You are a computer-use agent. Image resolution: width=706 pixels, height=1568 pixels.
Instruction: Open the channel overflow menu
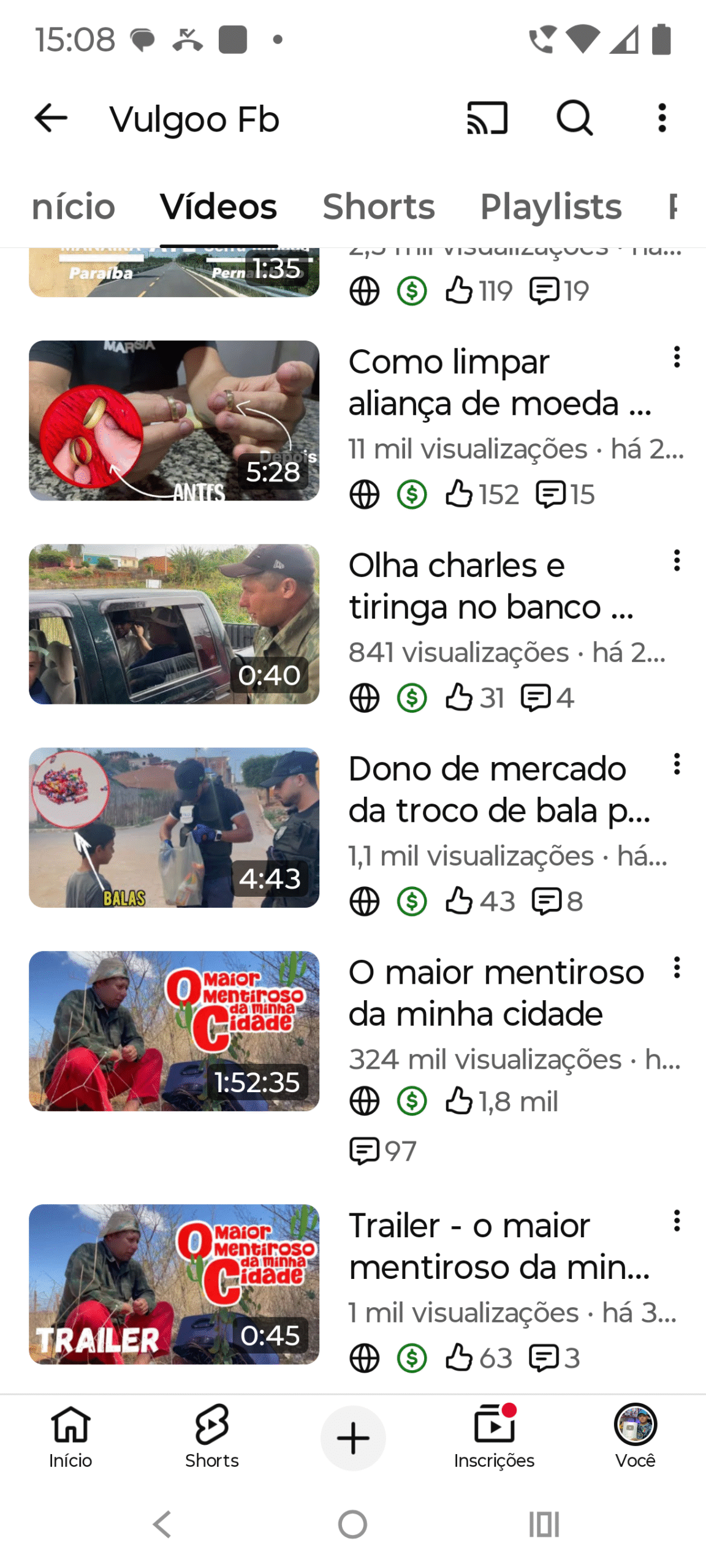tap(662, 118)
